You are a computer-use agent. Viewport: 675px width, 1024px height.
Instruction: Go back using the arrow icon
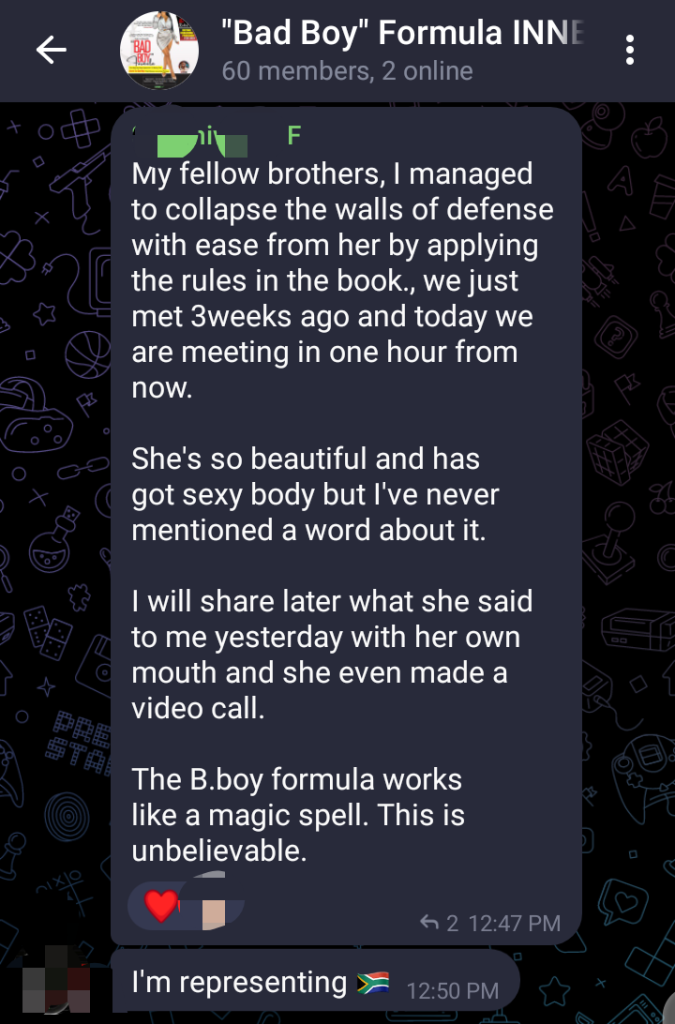click(x=50, y=51)
